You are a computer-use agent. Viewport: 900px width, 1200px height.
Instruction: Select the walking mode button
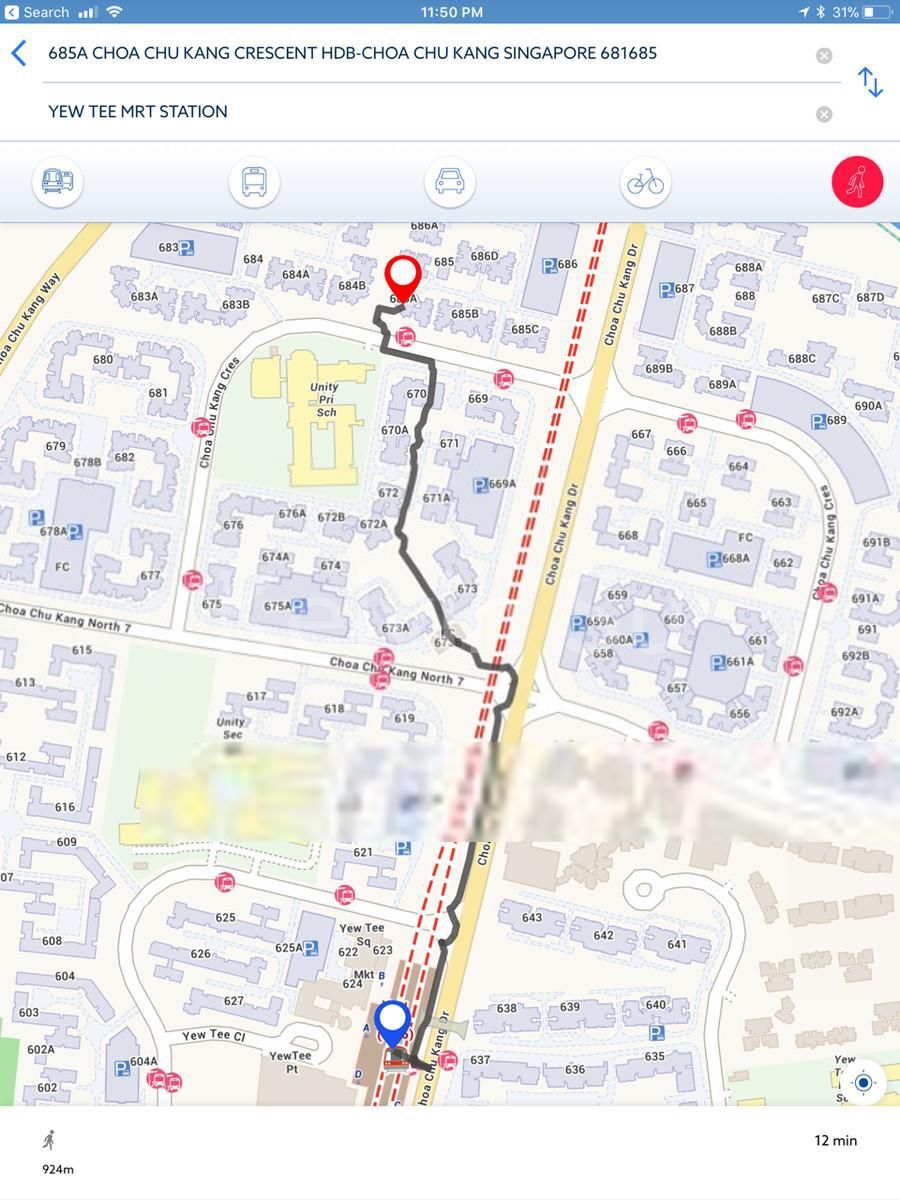coord(857,182)
